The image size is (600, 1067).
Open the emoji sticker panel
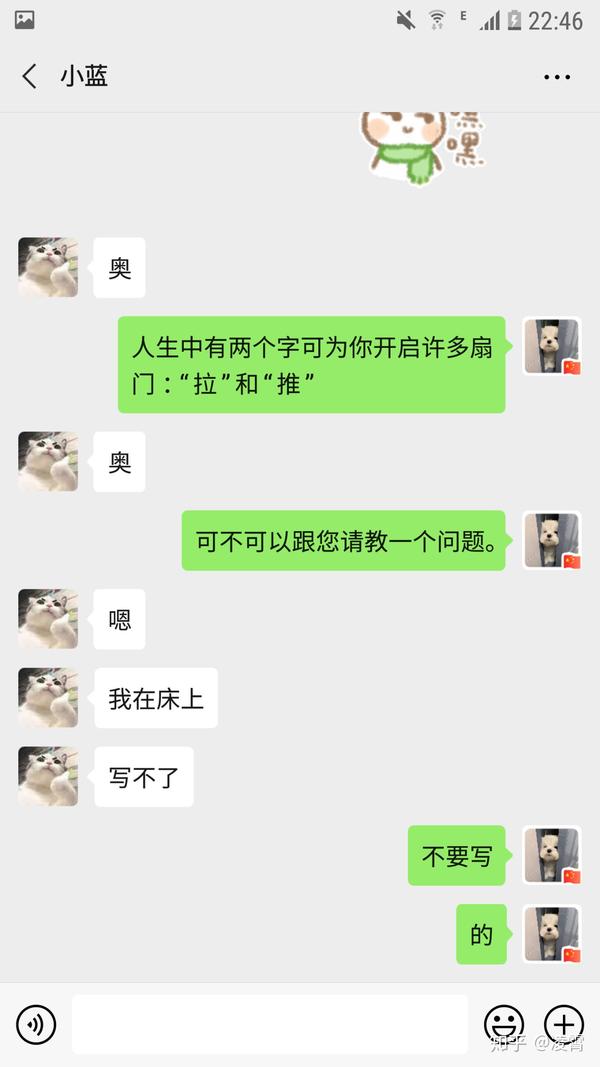point(504,1024)
